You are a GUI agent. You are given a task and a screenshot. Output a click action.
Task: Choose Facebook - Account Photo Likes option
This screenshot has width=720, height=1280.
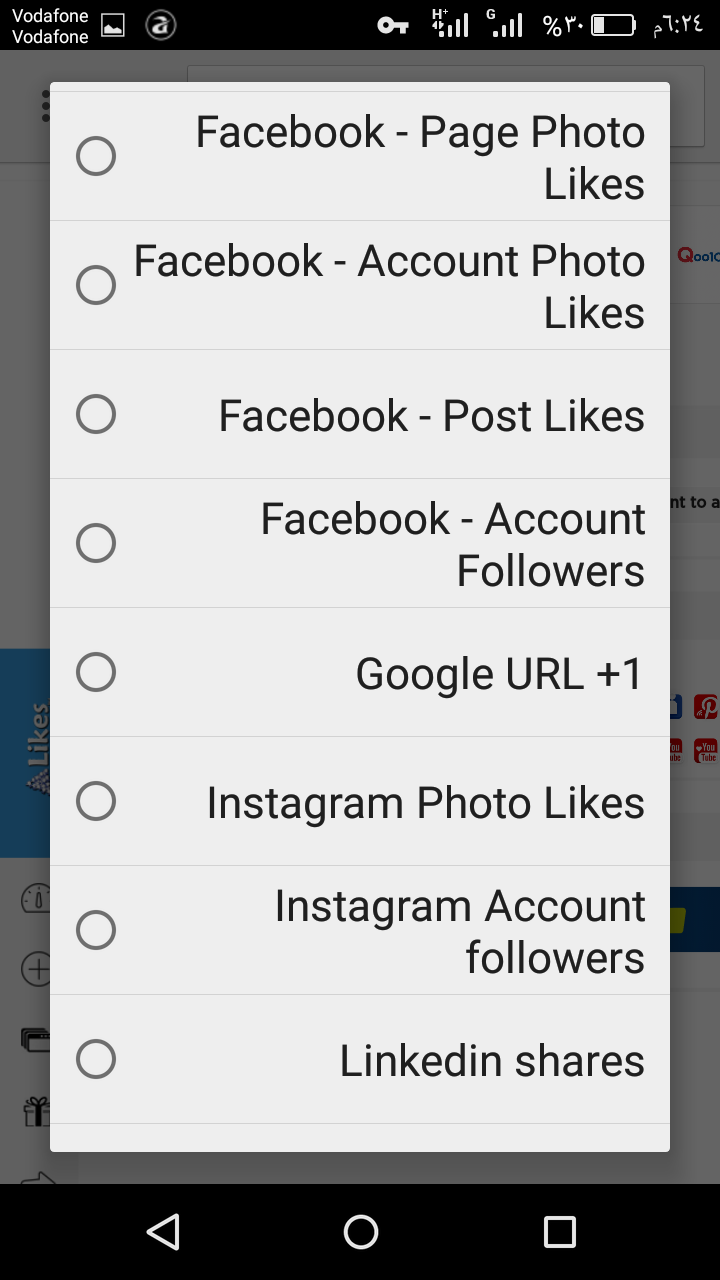pos(360,285)
